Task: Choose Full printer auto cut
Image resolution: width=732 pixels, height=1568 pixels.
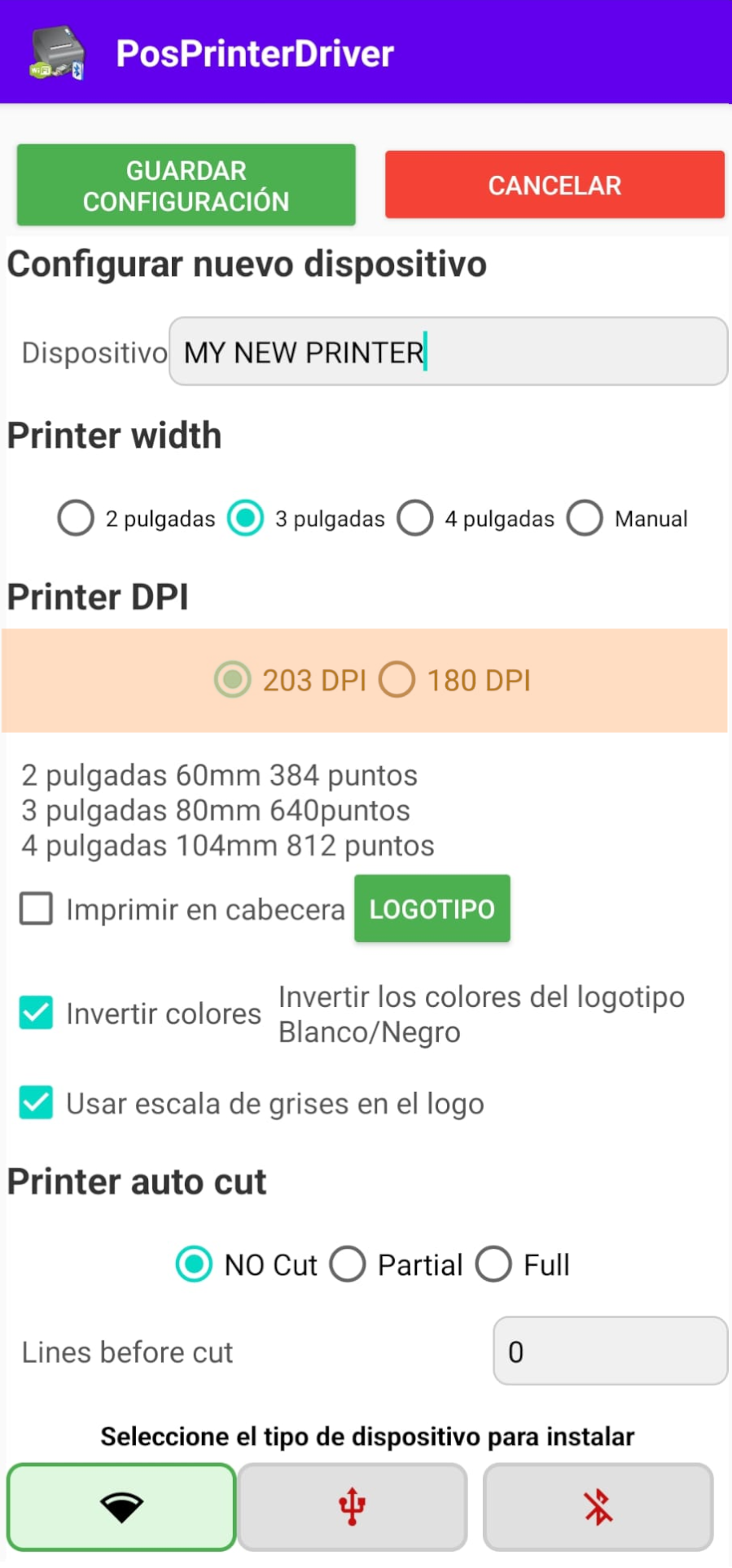Action: click(x=493, y=1264)
